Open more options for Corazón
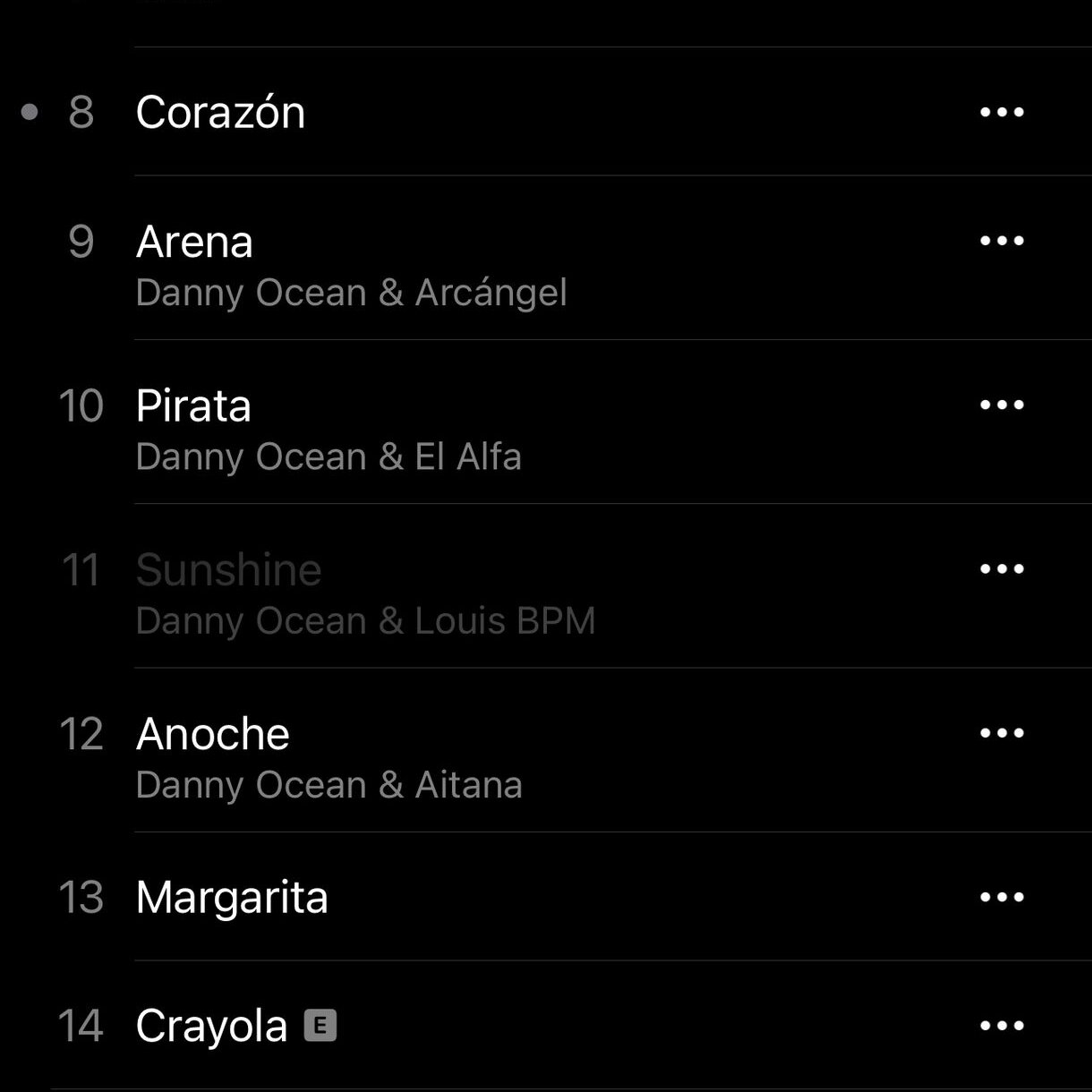The width and height of the screenshot is (1092, 1092). (1002, 113)
